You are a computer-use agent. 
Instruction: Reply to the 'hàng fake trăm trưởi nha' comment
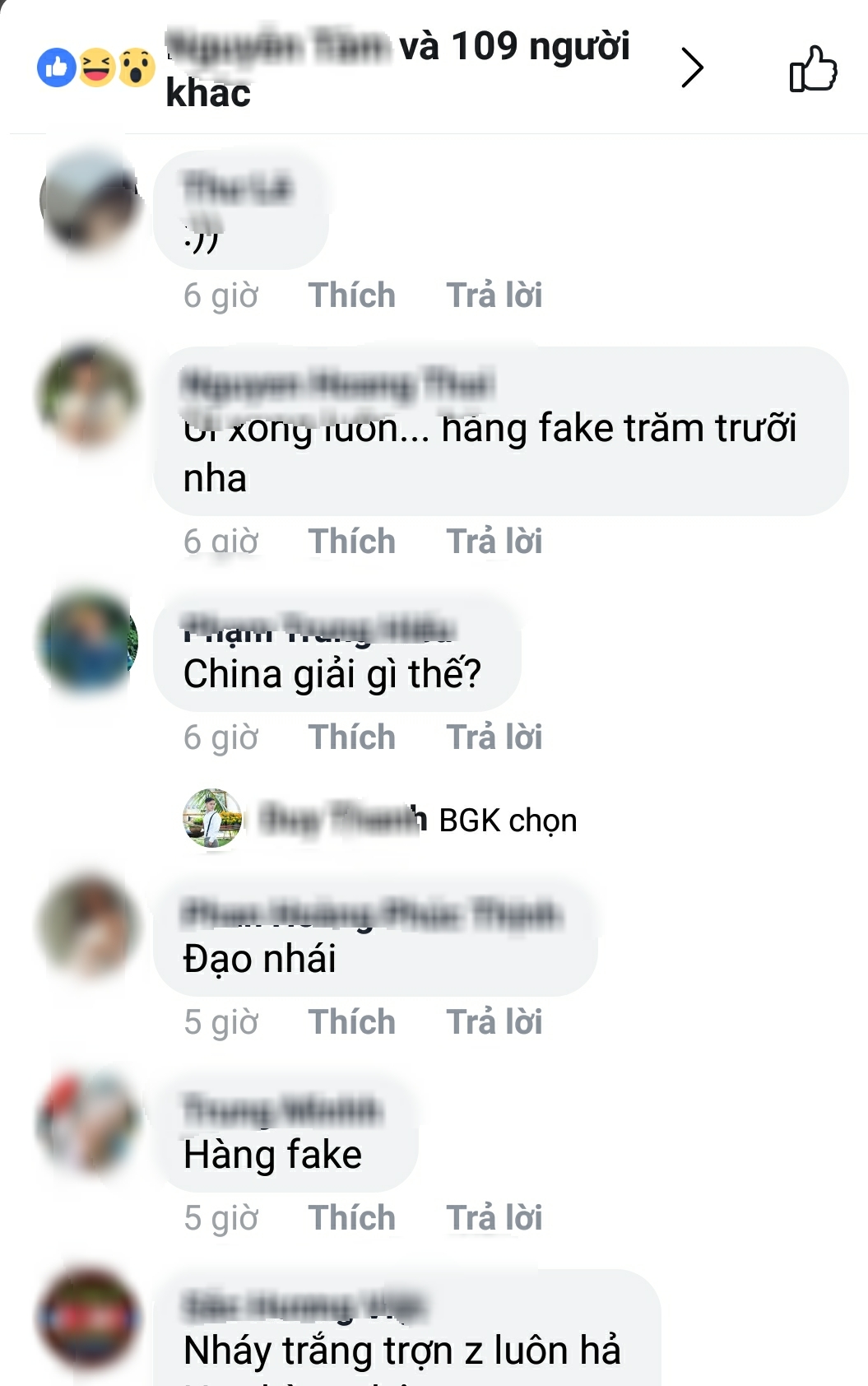pos(494,542)
